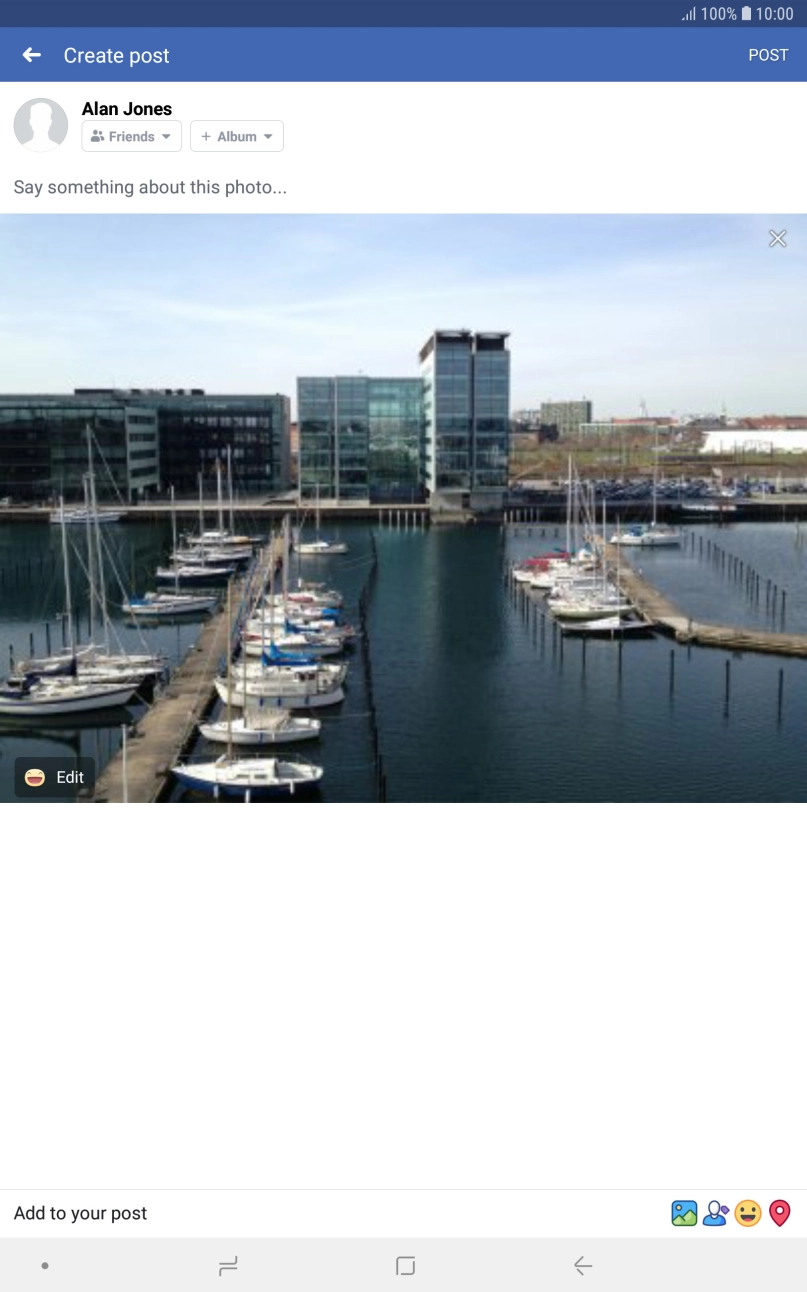Tap the system home button
This screenshot has height=1292, width=807.
click(405, 1266)
